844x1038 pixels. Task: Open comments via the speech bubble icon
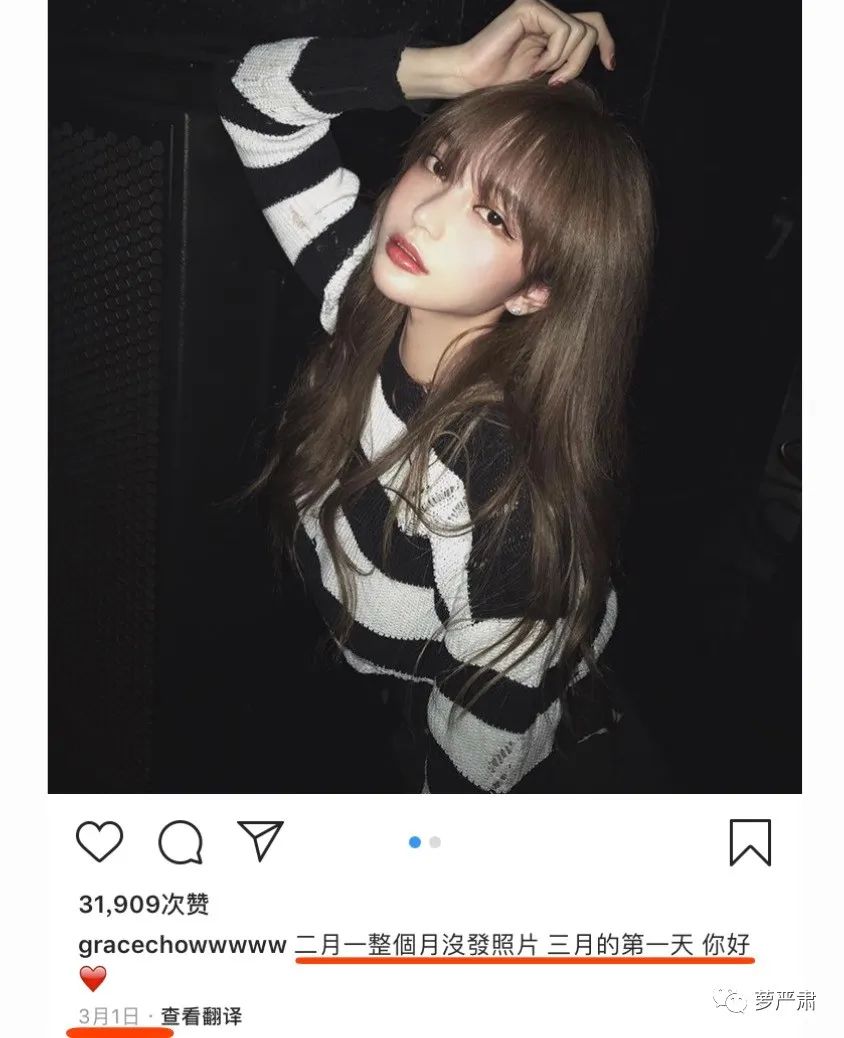[x=181, y=842]
